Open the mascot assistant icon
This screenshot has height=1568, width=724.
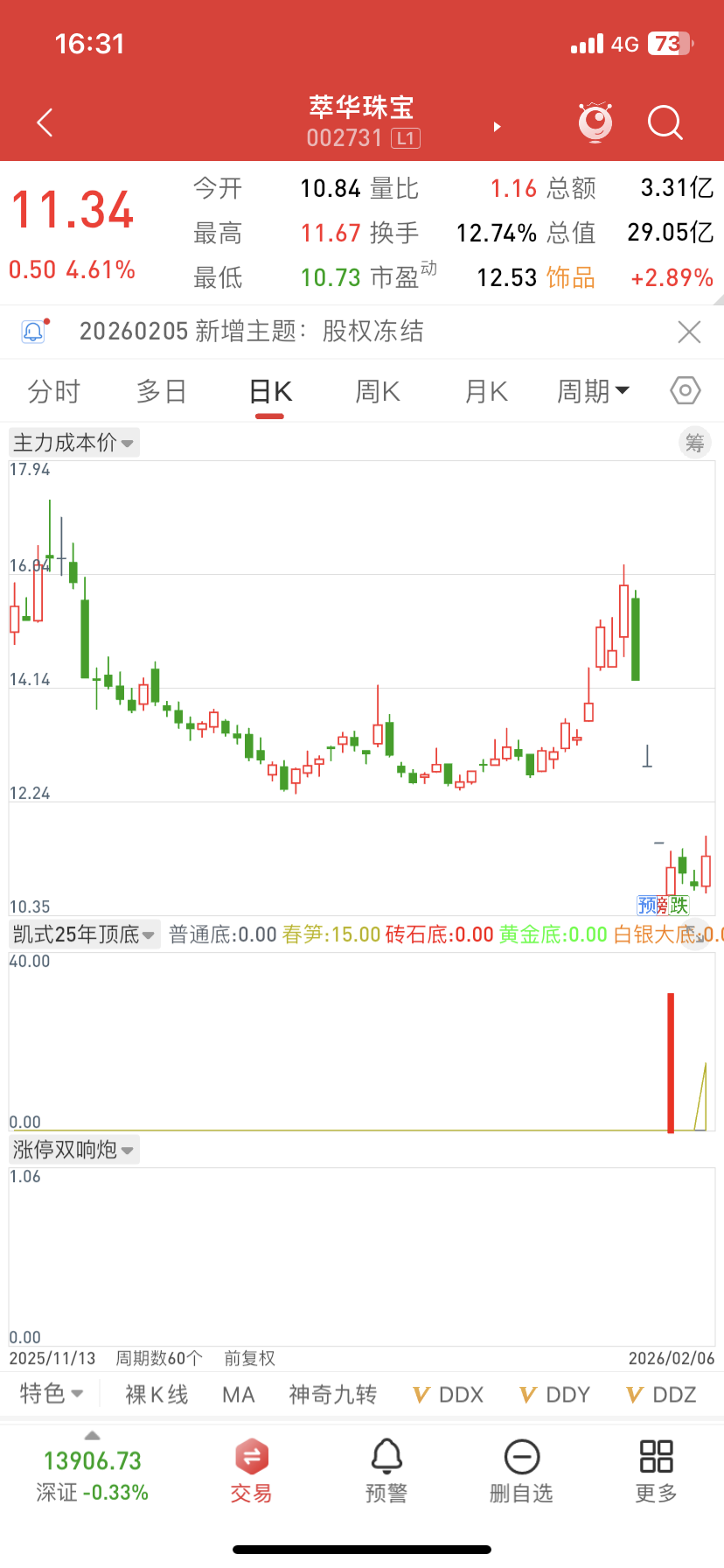coord(595,122)
